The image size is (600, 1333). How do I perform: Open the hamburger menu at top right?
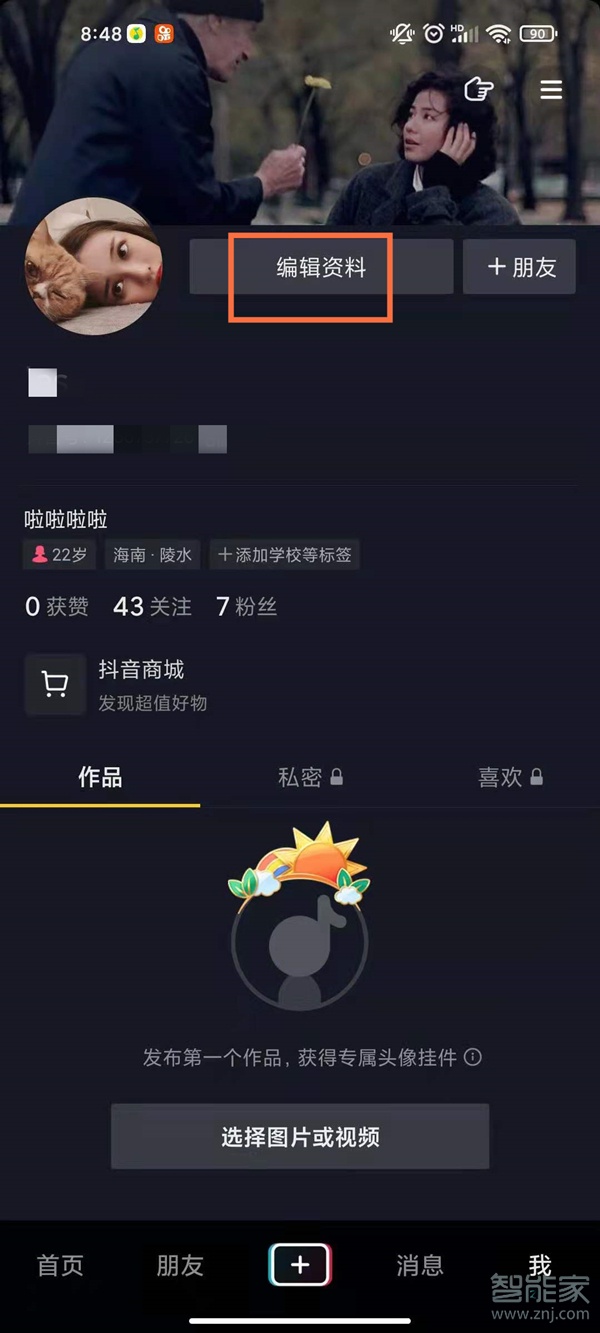[551, 90]
